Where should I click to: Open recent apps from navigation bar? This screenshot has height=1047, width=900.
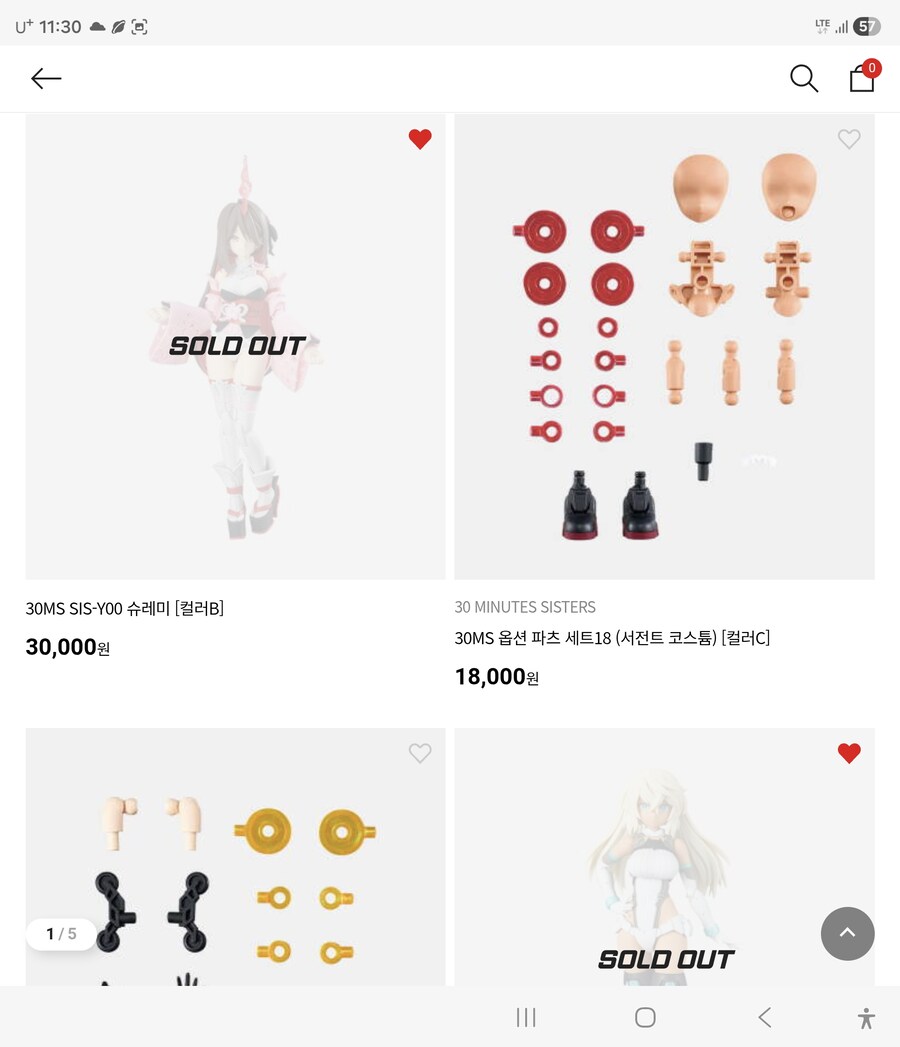pos(526,1017)
